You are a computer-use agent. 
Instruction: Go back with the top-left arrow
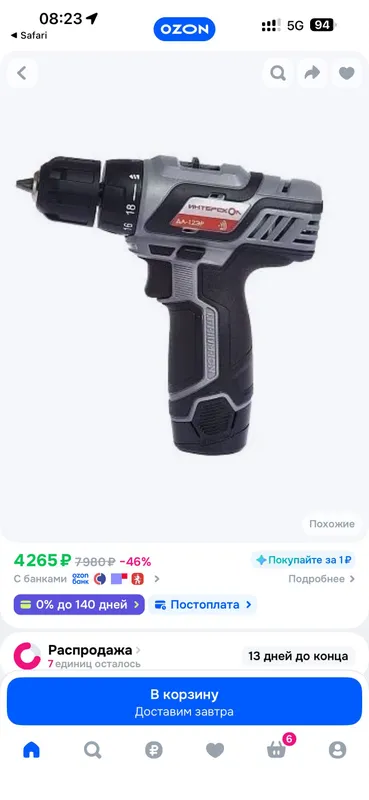[21, 73]
